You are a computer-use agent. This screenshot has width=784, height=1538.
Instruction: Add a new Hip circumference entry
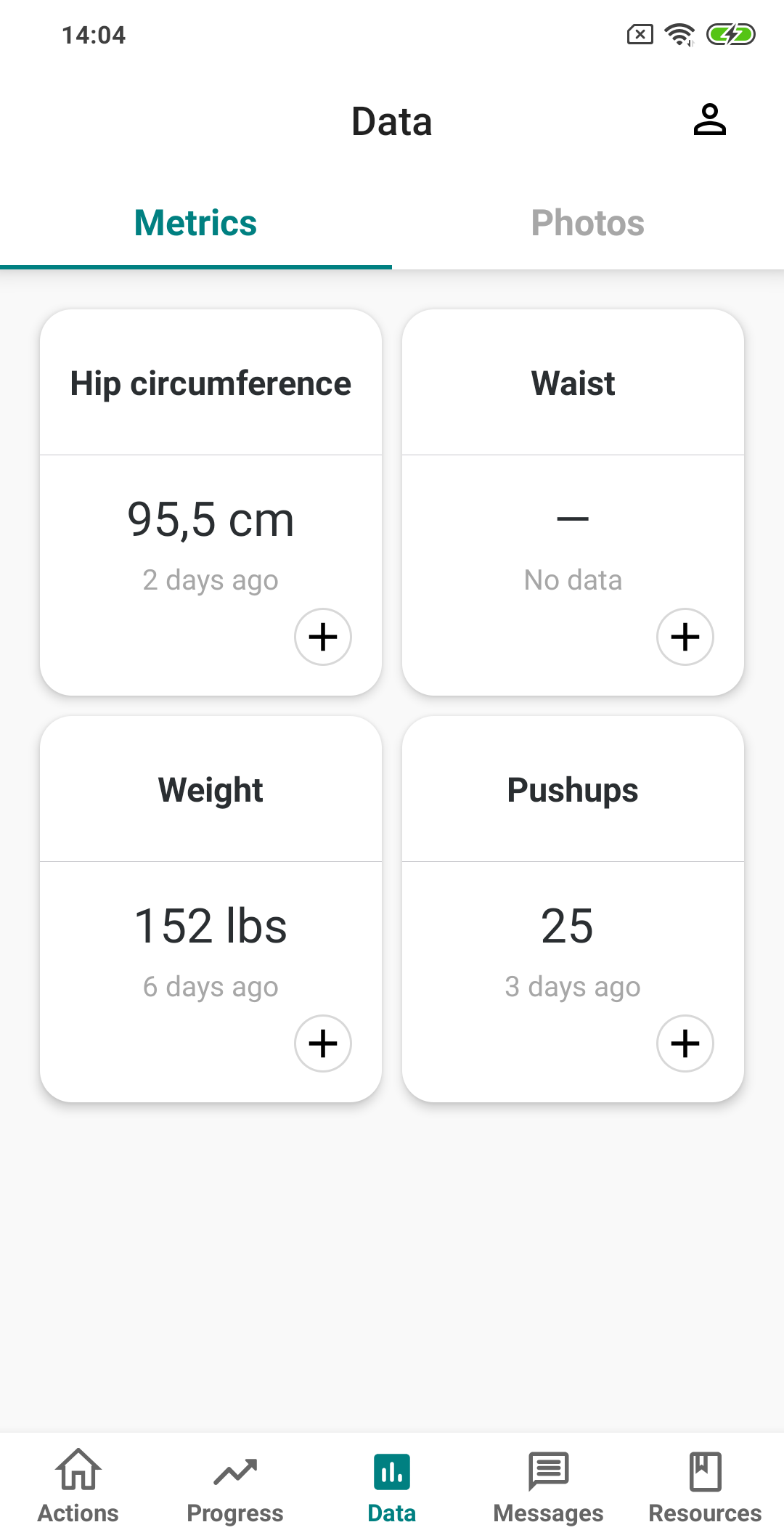[x=323, y=637]
